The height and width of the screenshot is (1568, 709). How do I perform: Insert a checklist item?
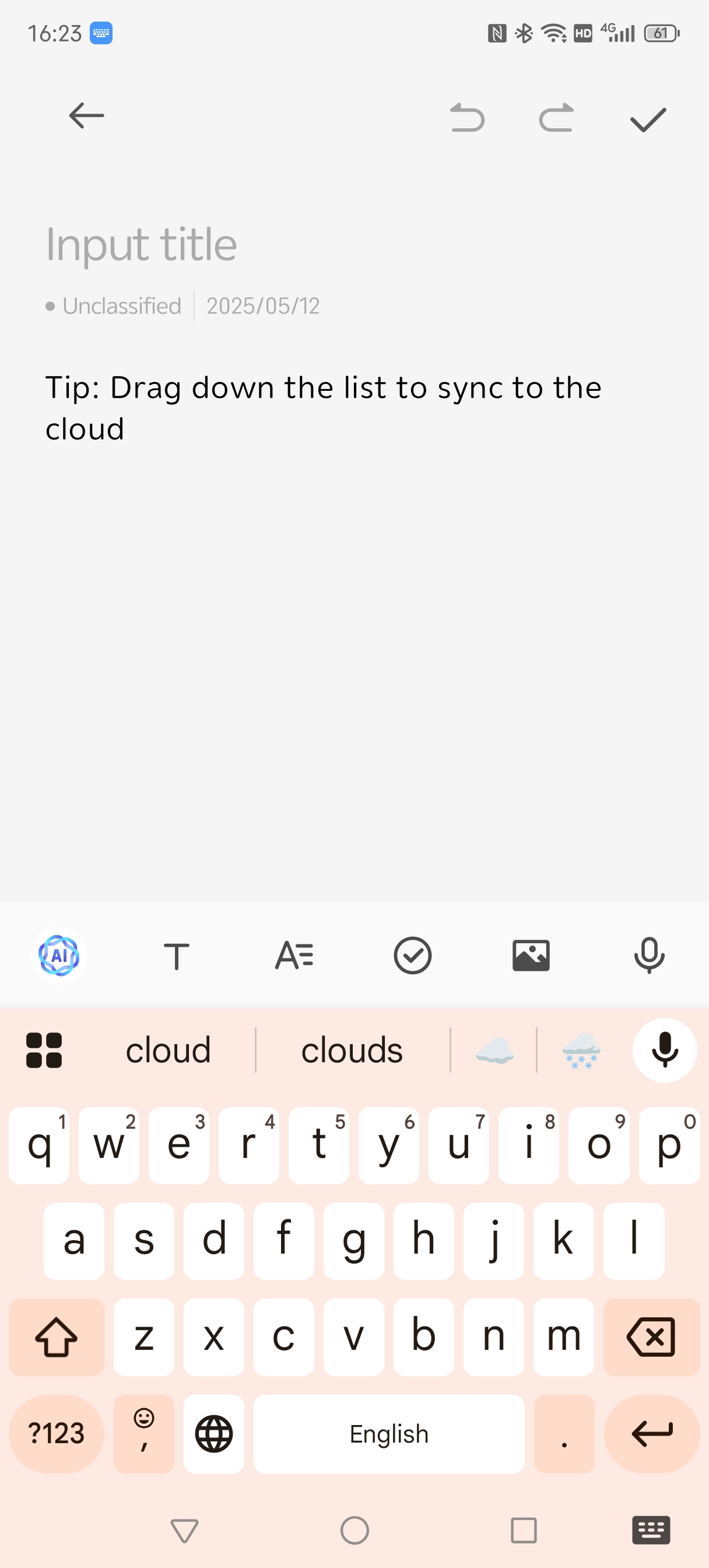pos(413,955)
